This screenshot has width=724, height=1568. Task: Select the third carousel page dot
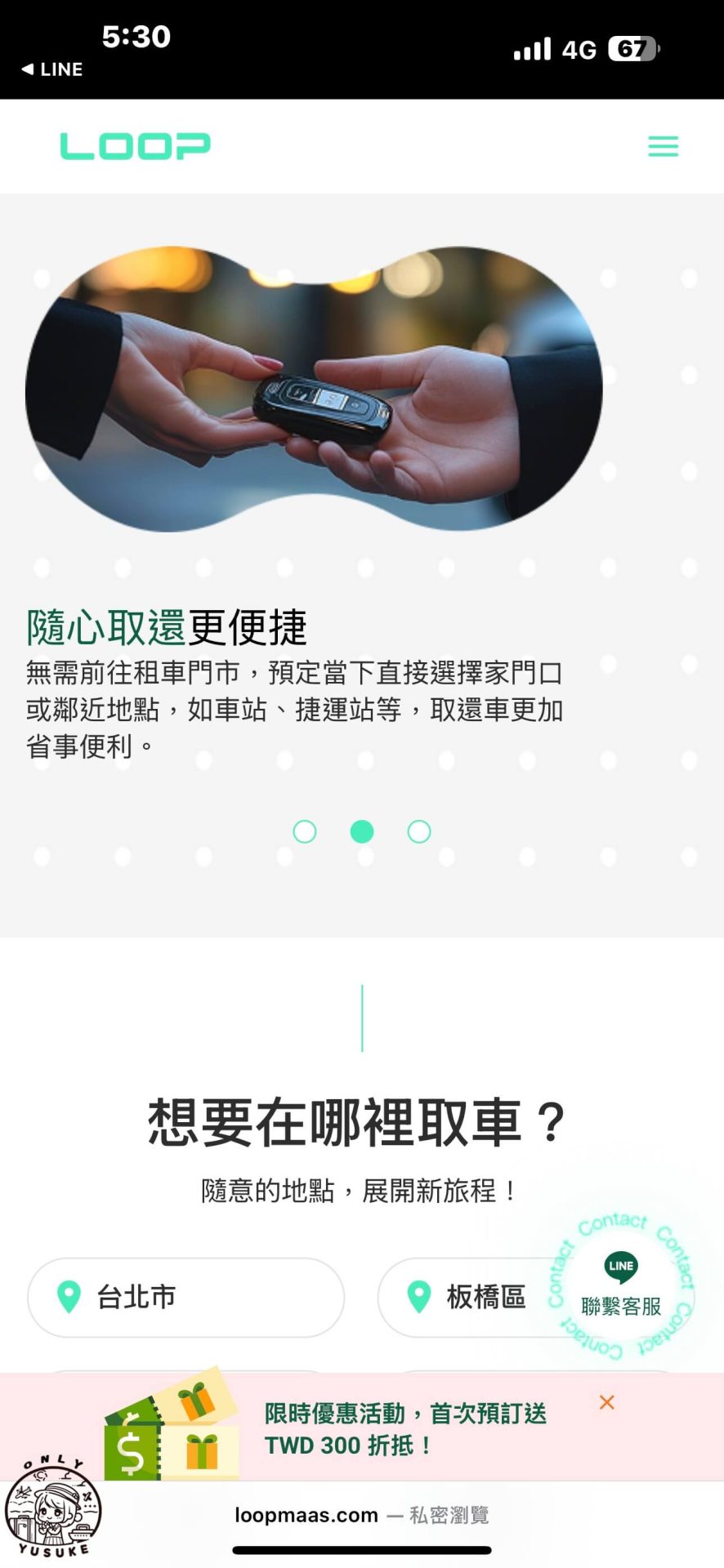tap(419, 831)
